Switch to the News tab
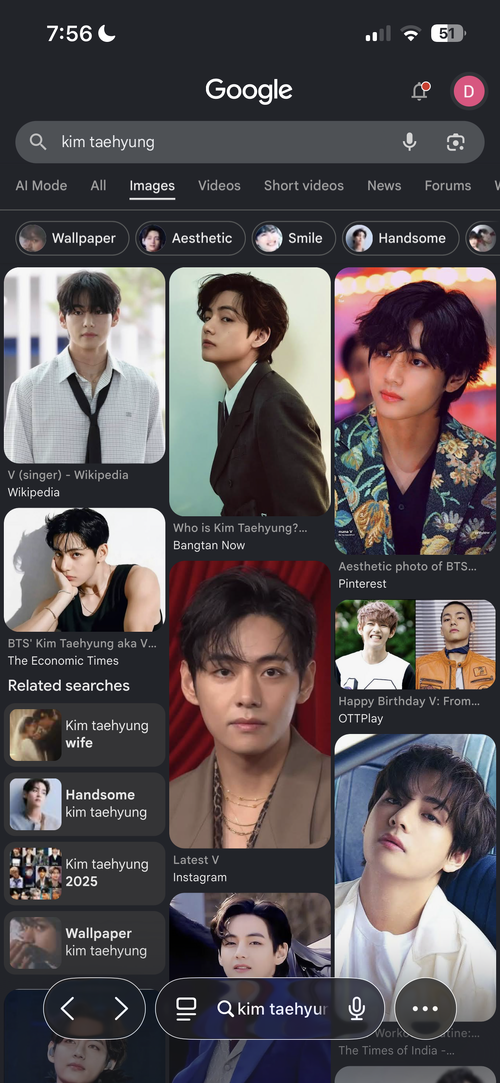 click(x=384, y=185)
